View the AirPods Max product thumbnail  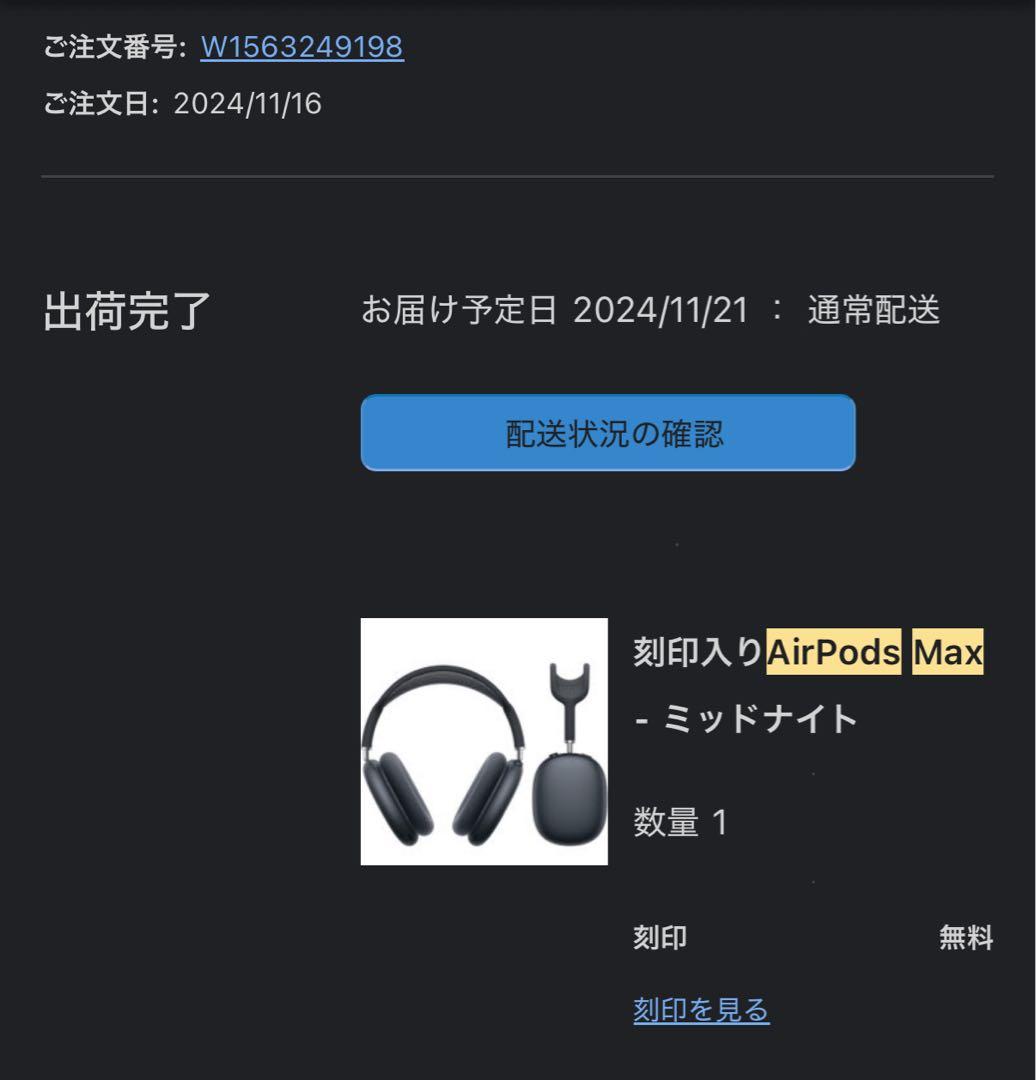click(483, 742)
